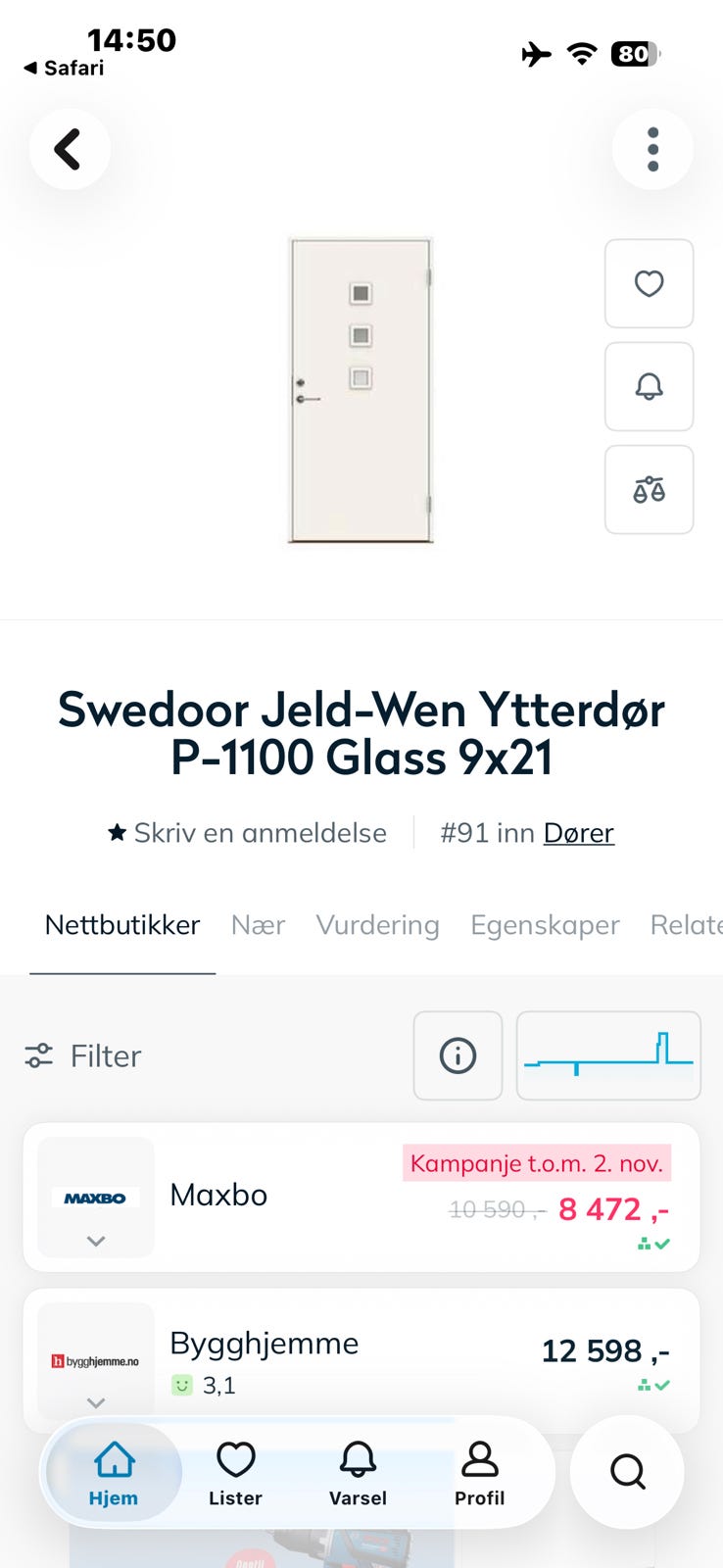The image size is (723, 1568).
Task: Expand the Bygghjemme store listing chevron
Action: coord(95,1403)
